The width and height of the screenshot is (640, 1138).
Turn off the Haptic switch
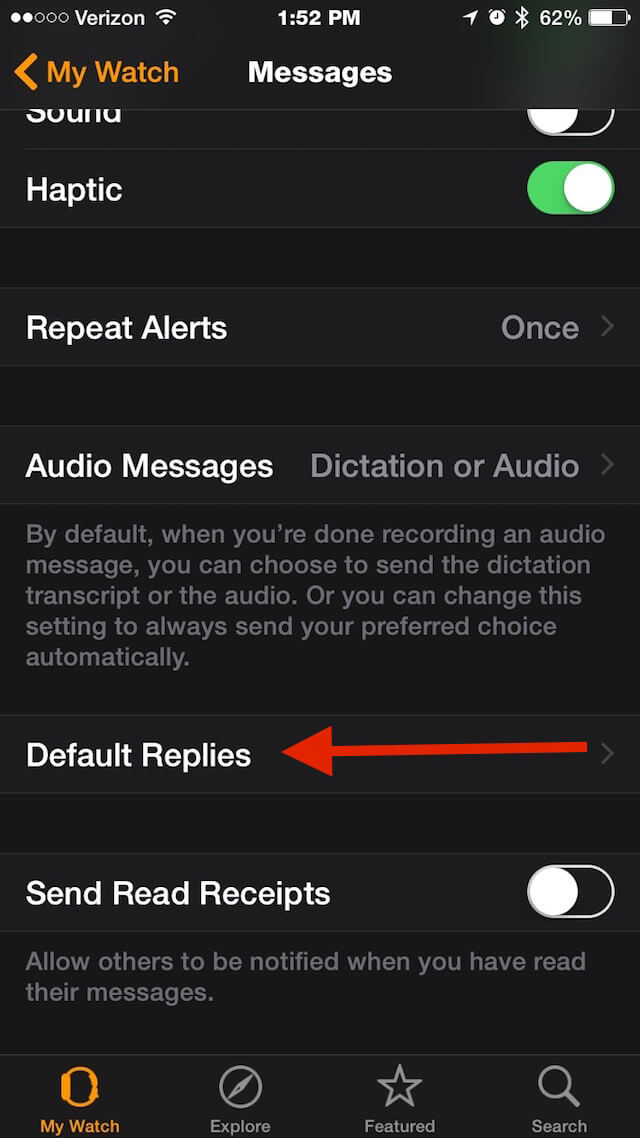(x=570, y=188)
